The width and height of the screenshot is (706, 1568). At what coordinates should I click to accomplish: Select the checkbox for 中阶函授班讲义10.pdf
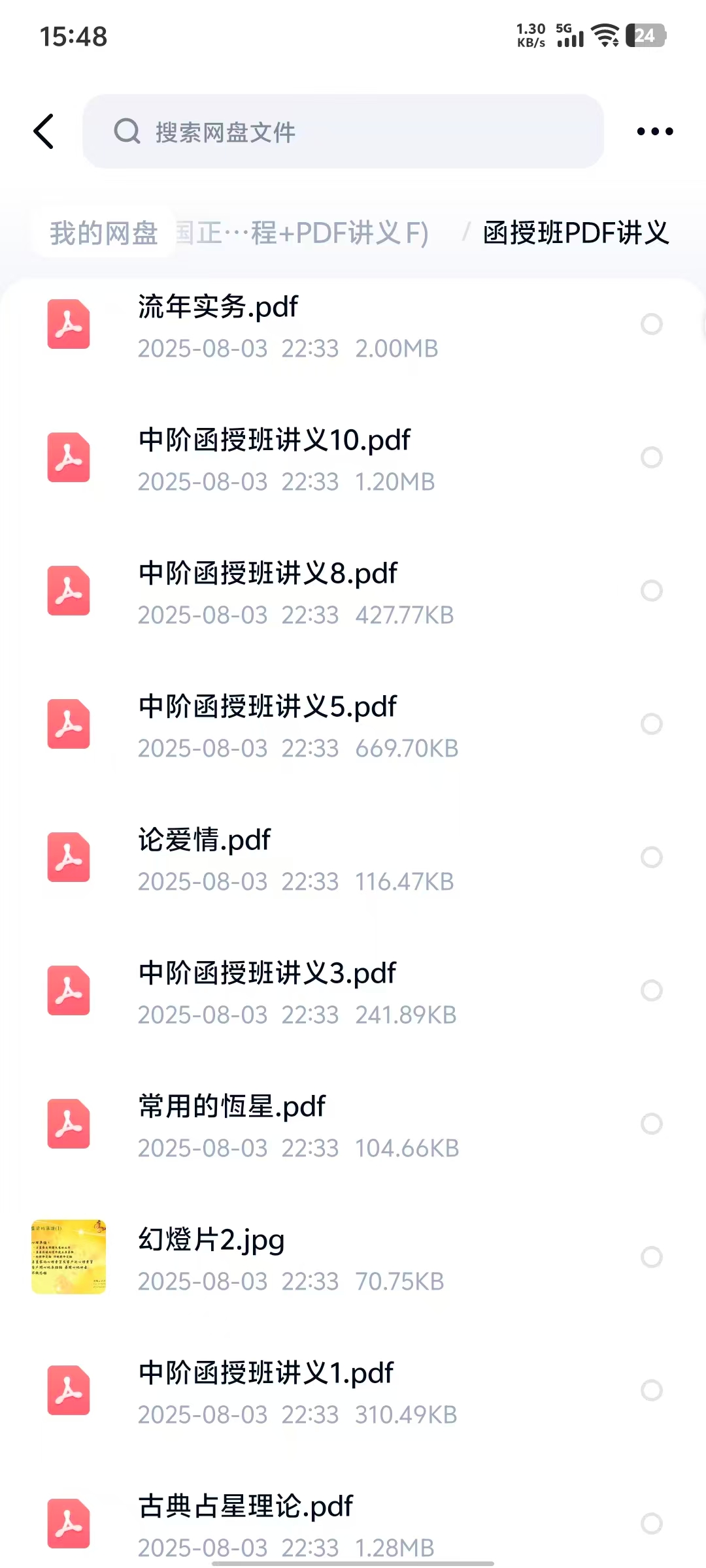coord(651,457)
